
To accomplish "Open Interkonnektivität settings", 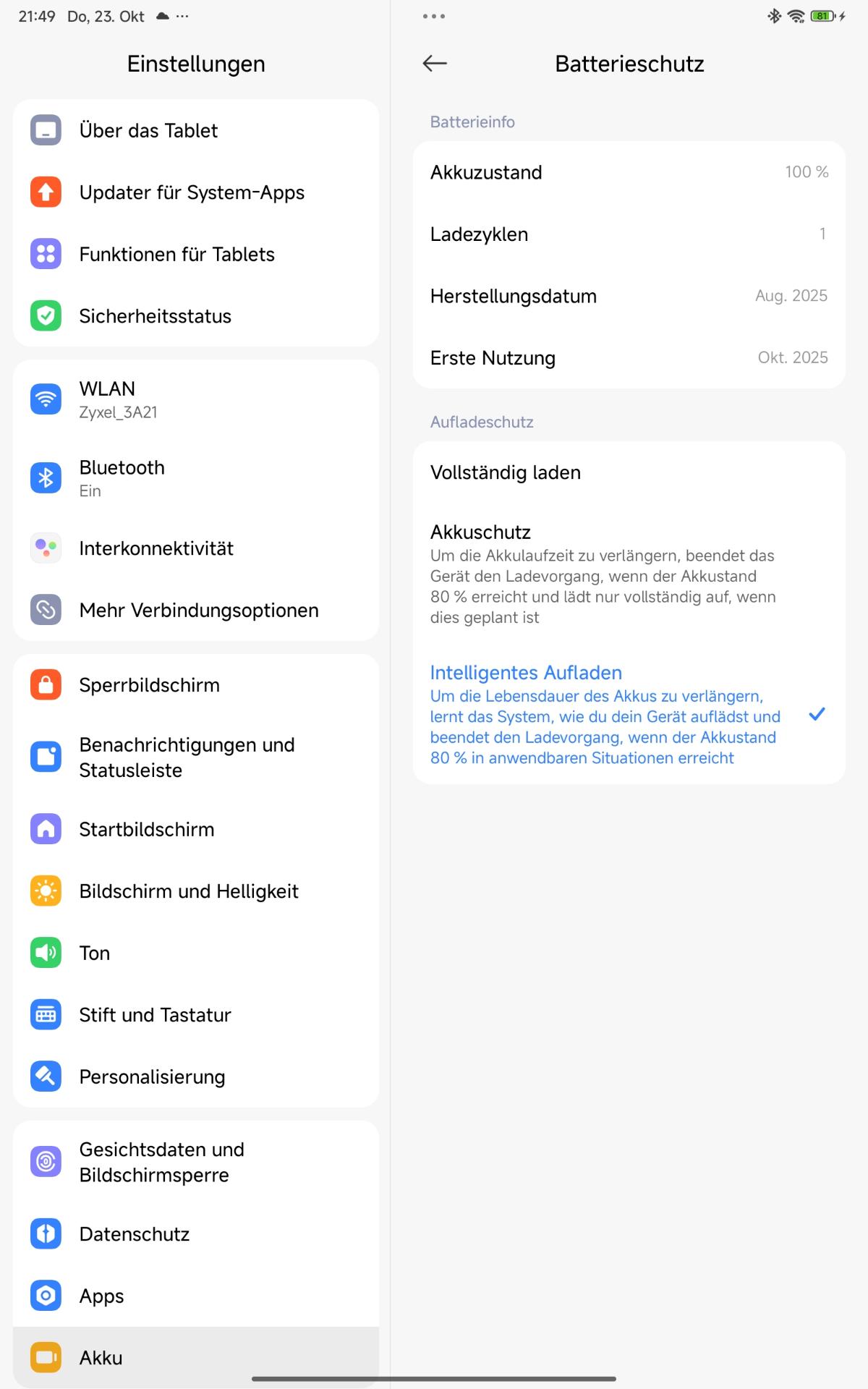I will point(195,548).
